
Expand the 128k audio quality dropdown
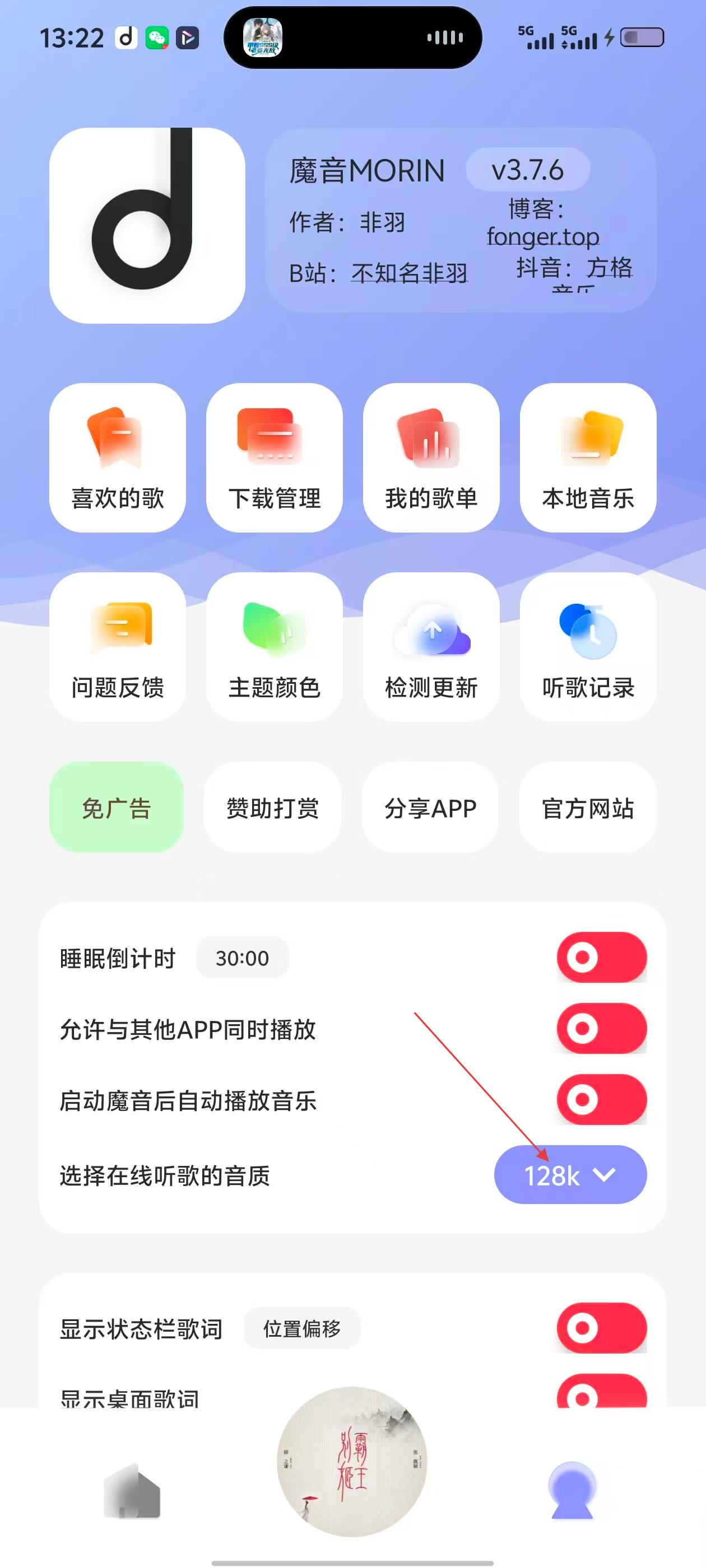[x=570, y=1175]
